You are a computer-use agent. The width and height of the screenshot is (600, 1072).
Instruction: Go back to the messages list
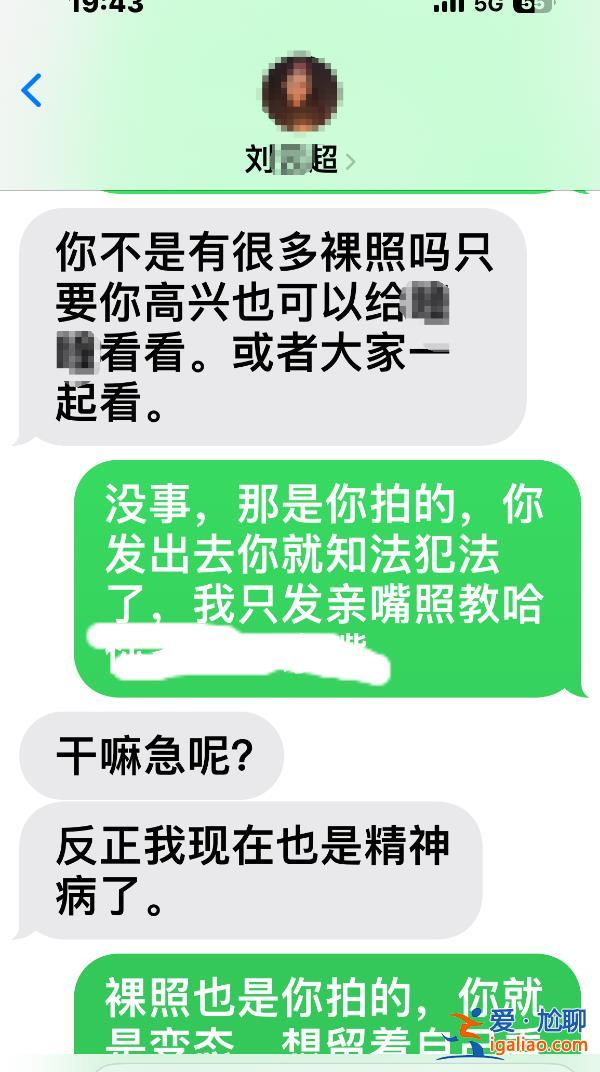pos(32,91)
